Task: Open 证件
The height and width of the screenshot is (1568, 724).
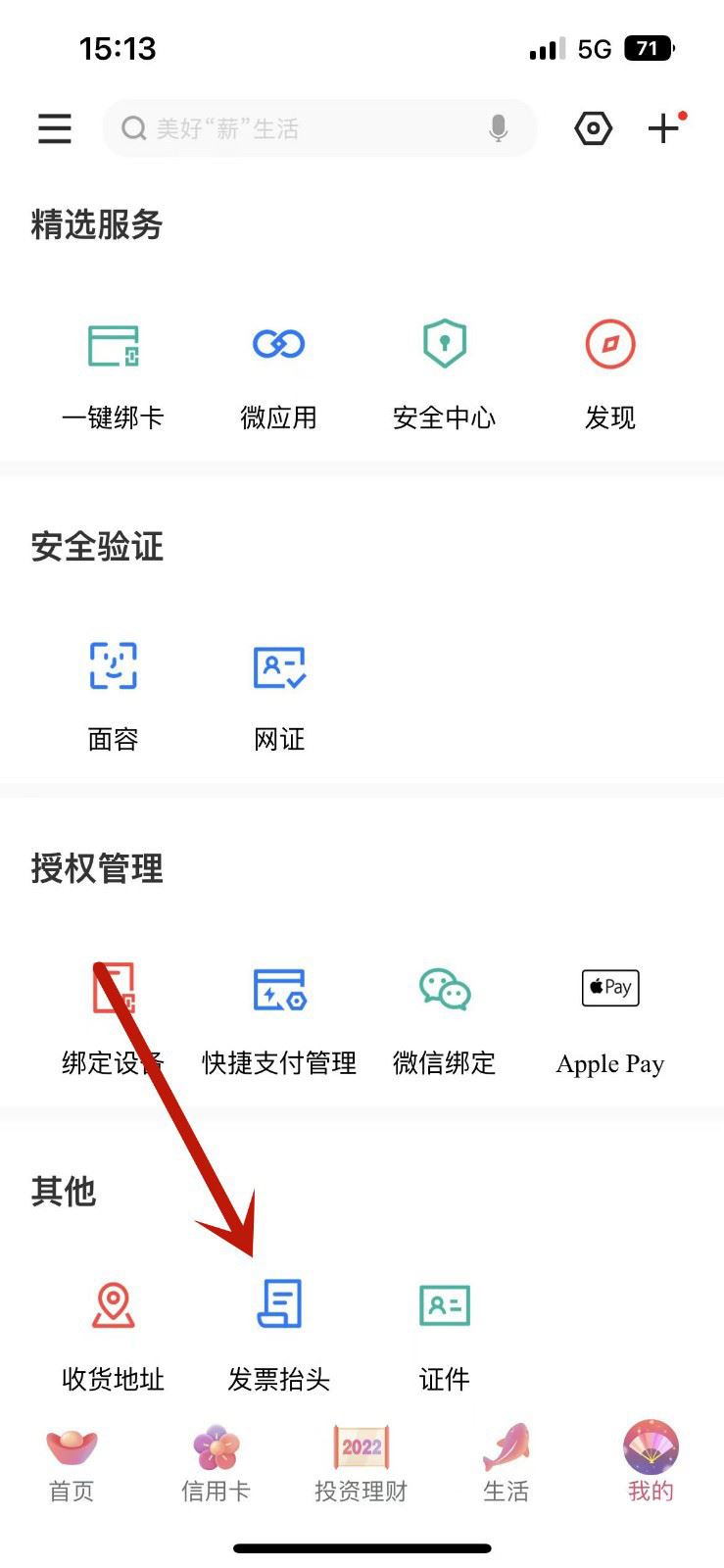Action: (x=444, y=1333)
